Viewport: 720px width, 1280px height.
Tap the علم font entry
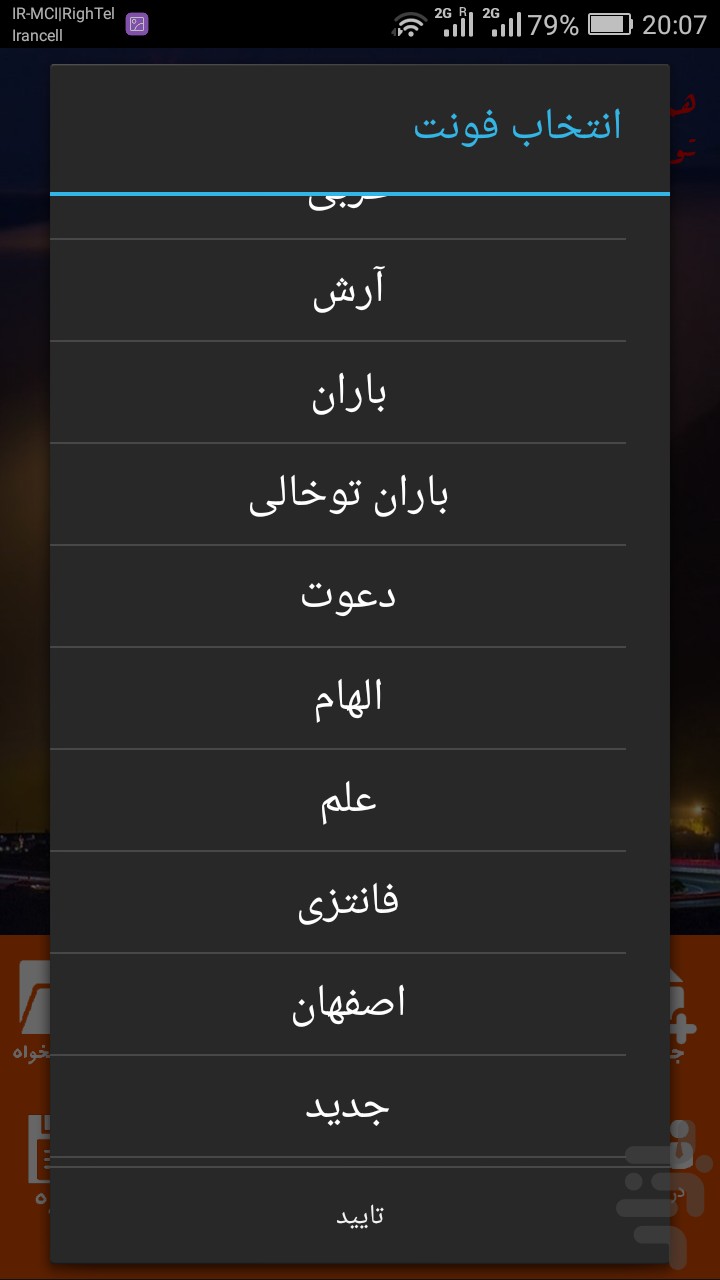point(348,801)
